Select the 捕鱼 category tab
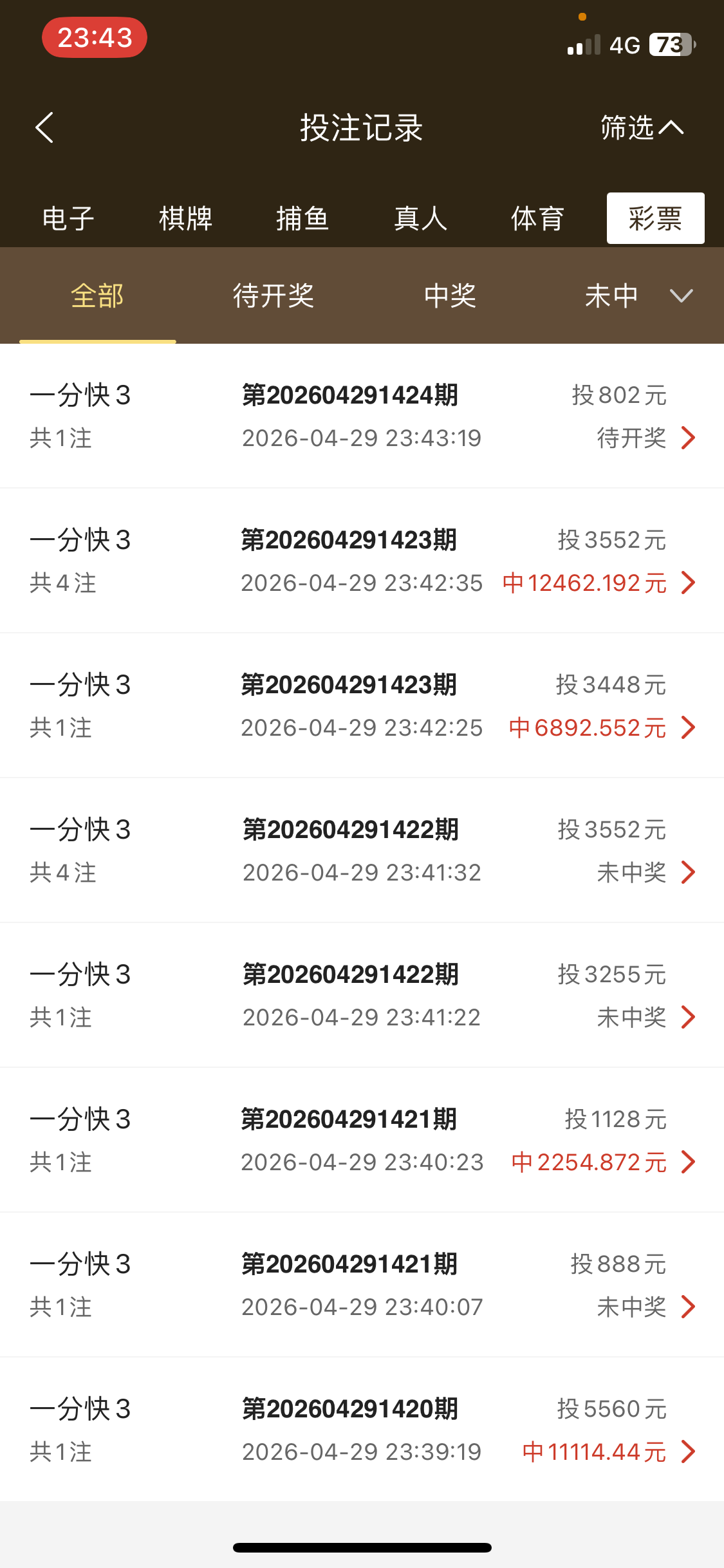Viewport: 724px width, 1568px height. tap(302, 219)
